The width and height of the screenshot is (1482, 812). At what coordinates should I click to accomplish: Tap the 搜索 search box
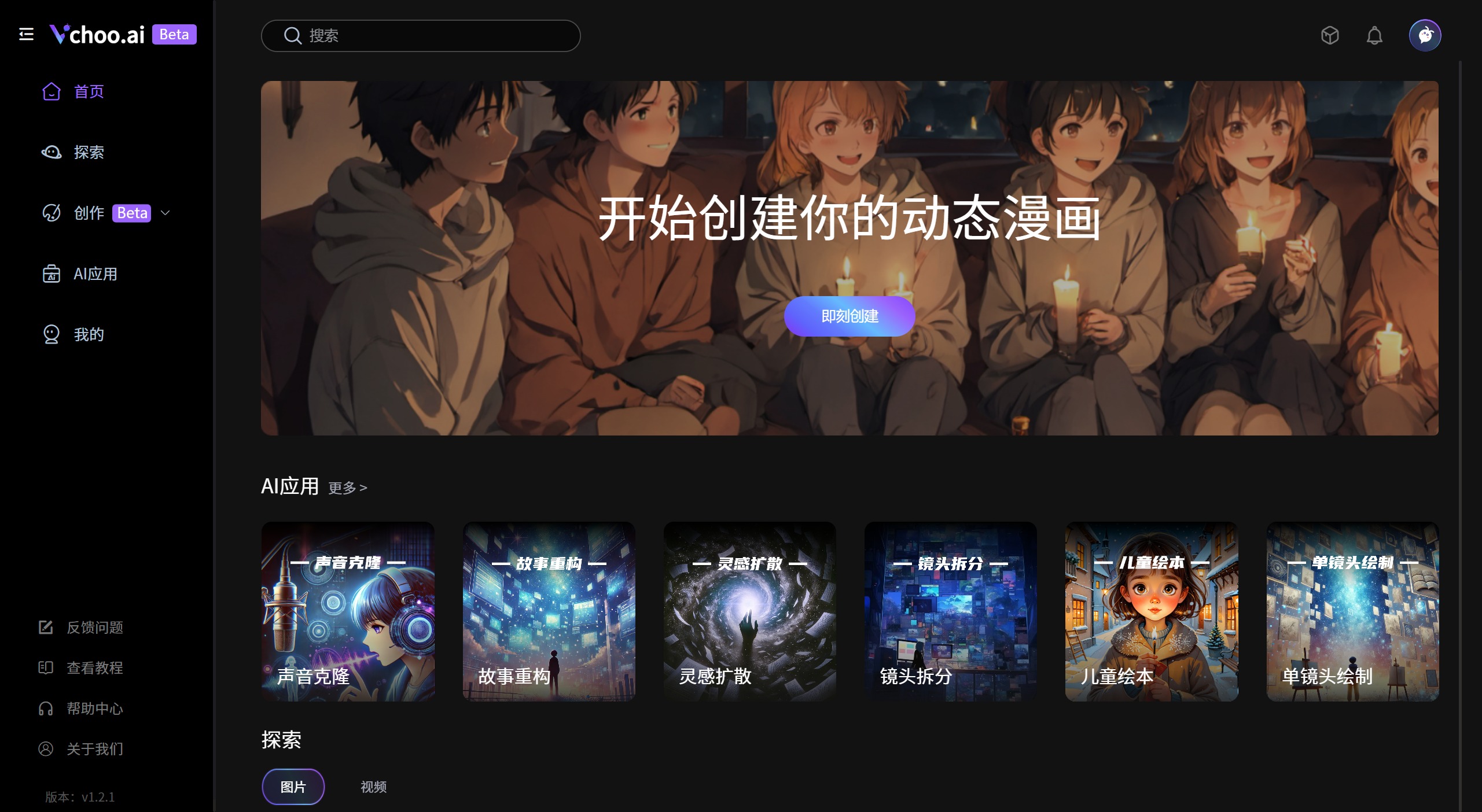point(421,36)
